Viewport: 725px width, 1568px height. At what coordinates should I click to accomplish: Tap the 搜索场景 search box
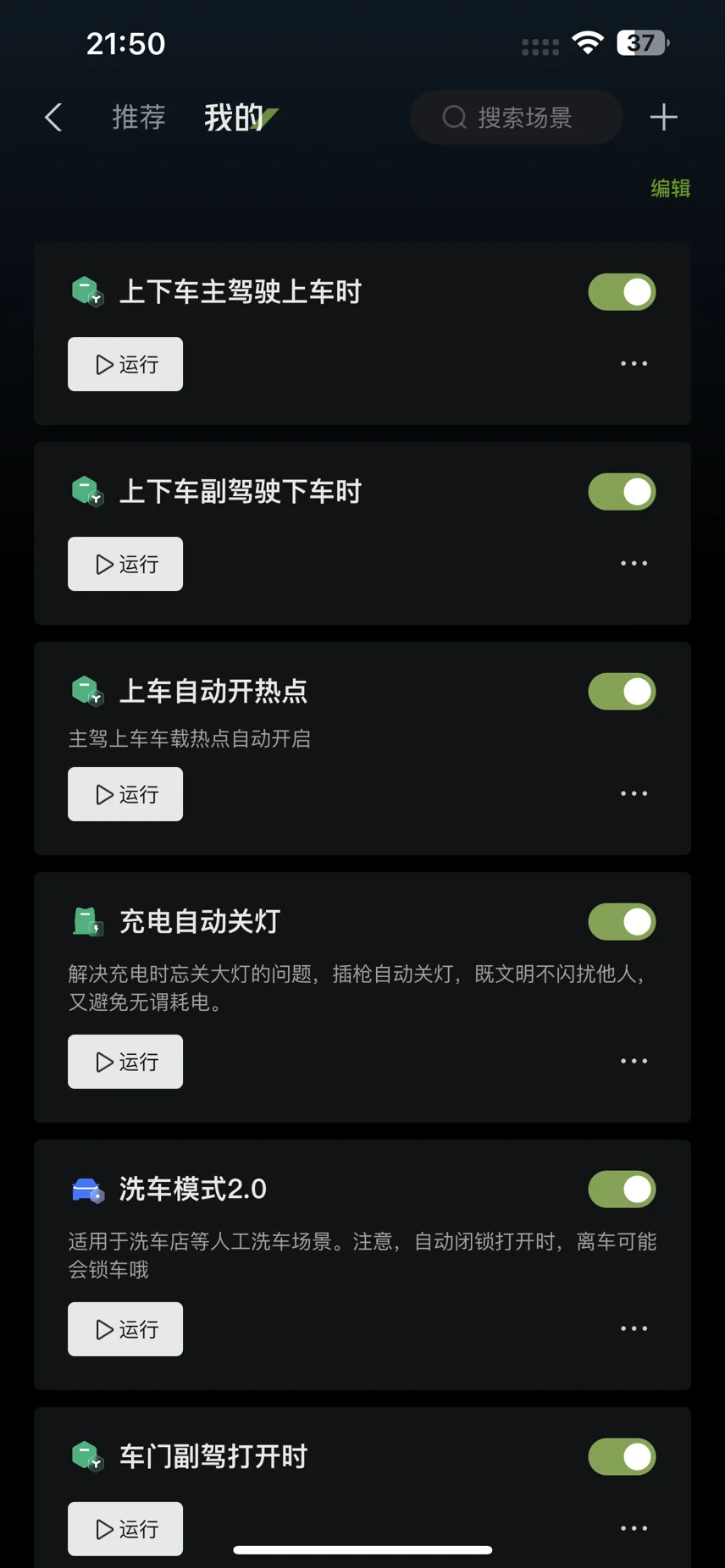click(x=517, y=117)
